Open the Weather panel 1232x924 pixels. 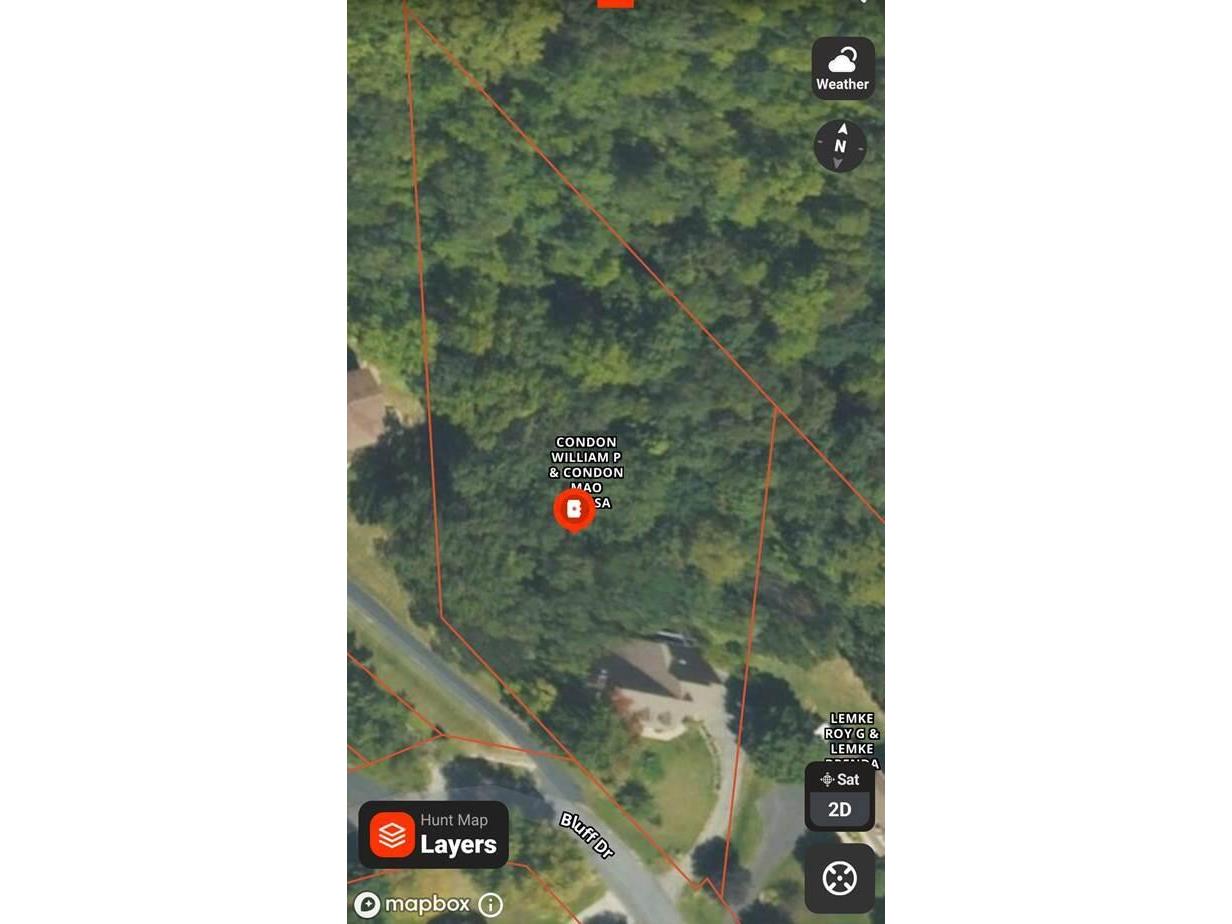(x=842, y=69)
